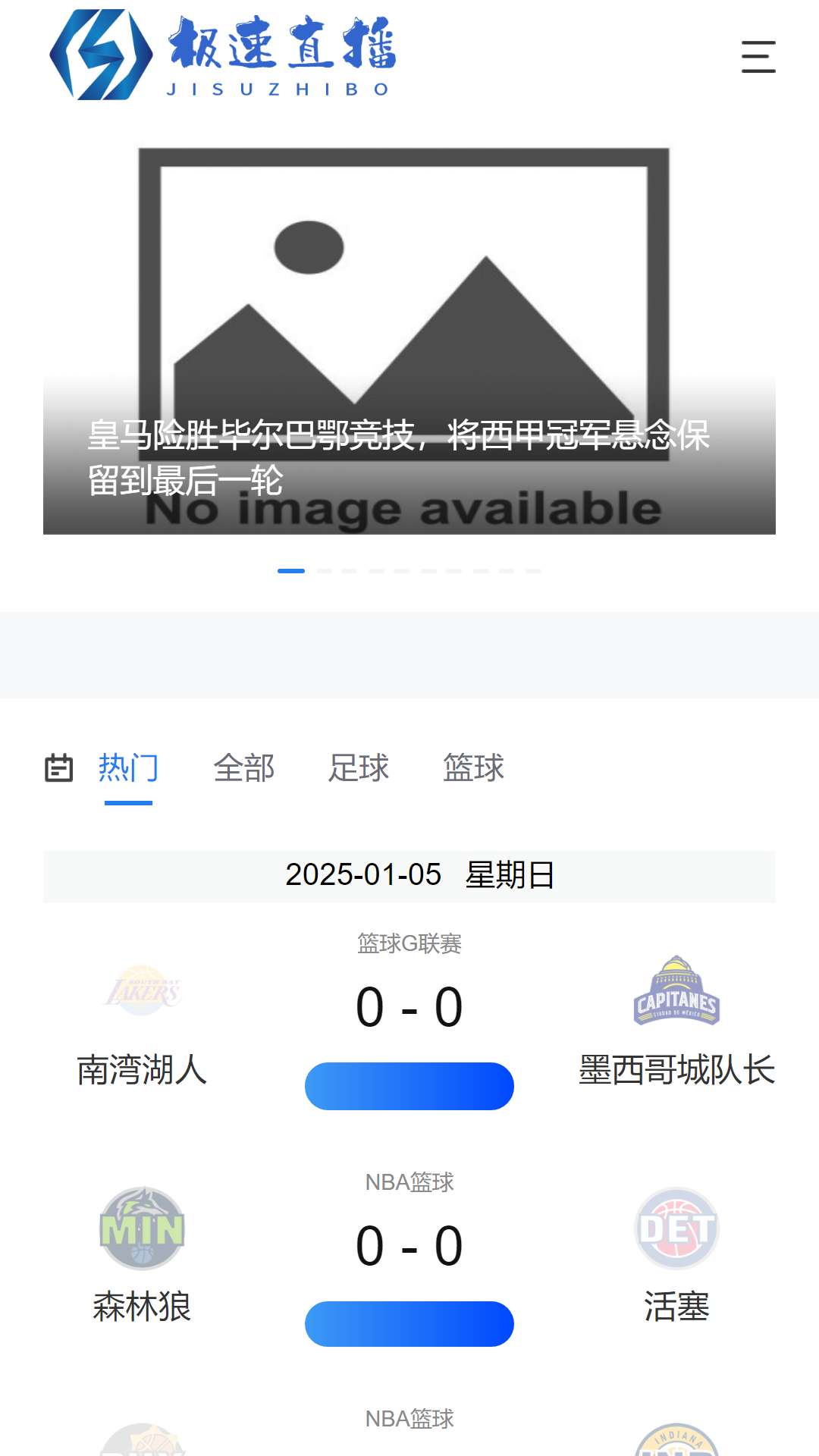Screen dimensions: 819x1456
Task: Switch to the 全部 tab
Action: tap(243, 767)
